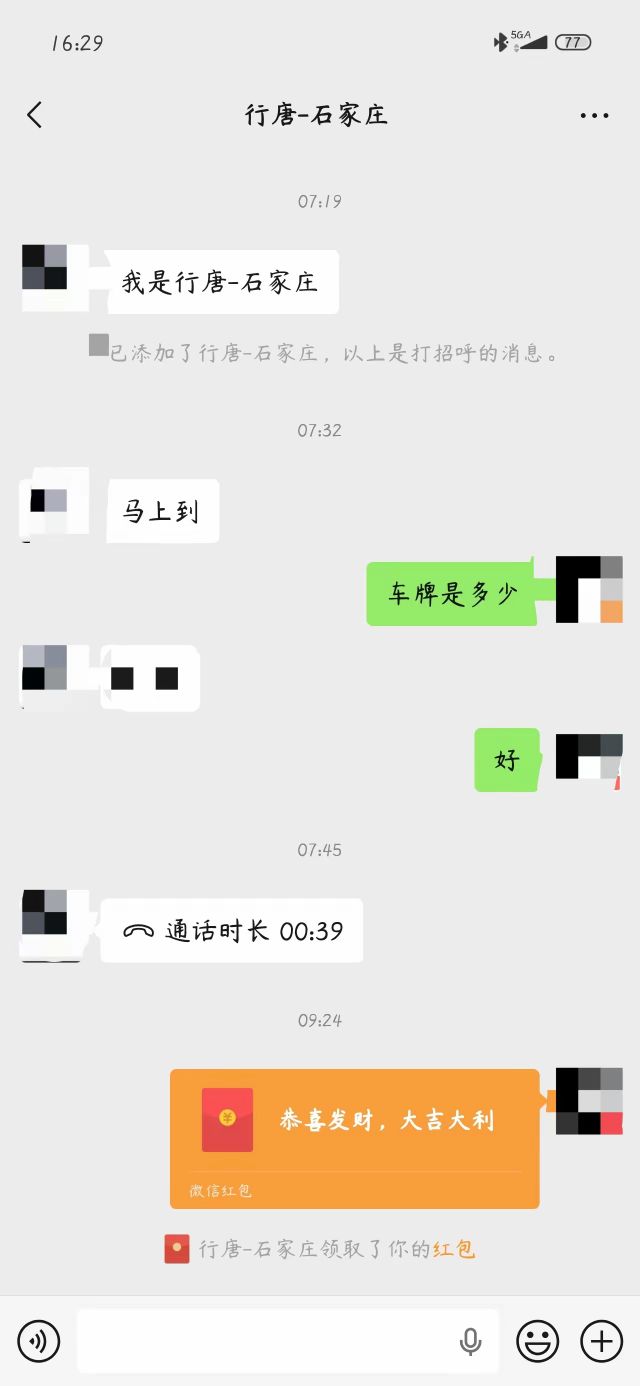Screen dimensions: 640x1386
Task: Open the plus attachments menu
Action: [x=601, y=1341]
